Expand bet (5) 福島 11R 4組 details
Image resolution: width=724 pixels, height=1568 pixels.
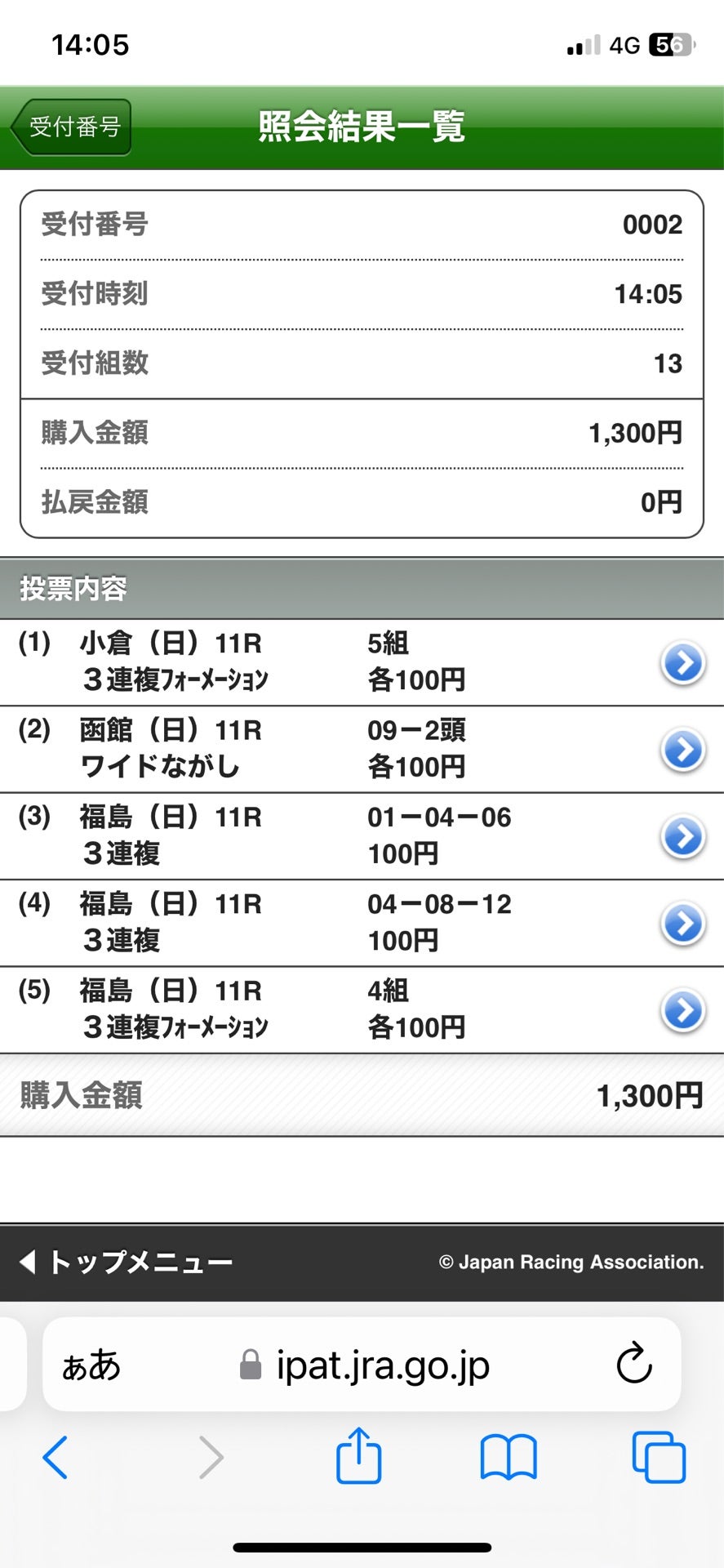(682, 1010)
